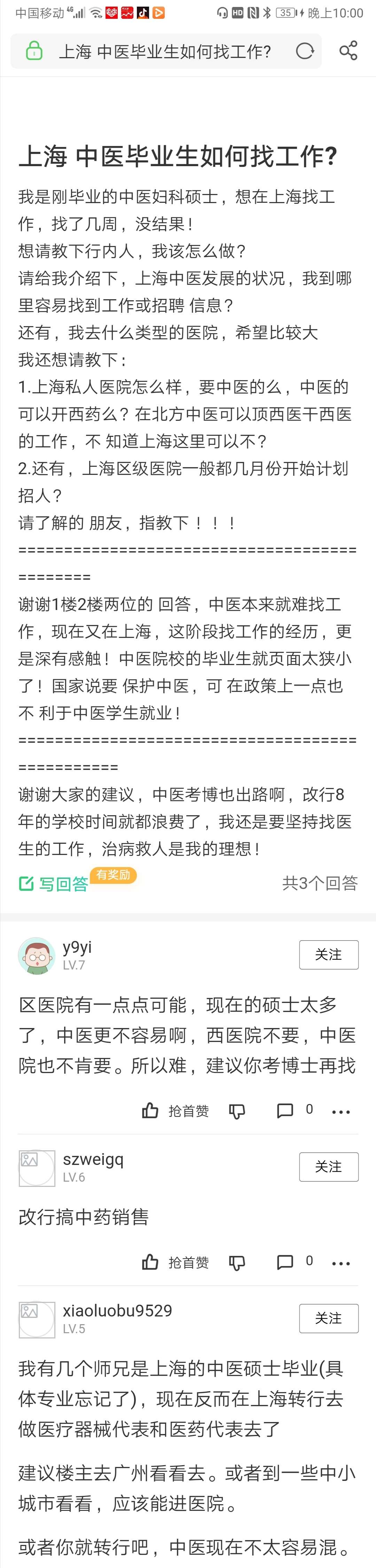Open xiaoluobu9529's profile name
This screenshot has width=376, height=1568.
click(117, 1311)
